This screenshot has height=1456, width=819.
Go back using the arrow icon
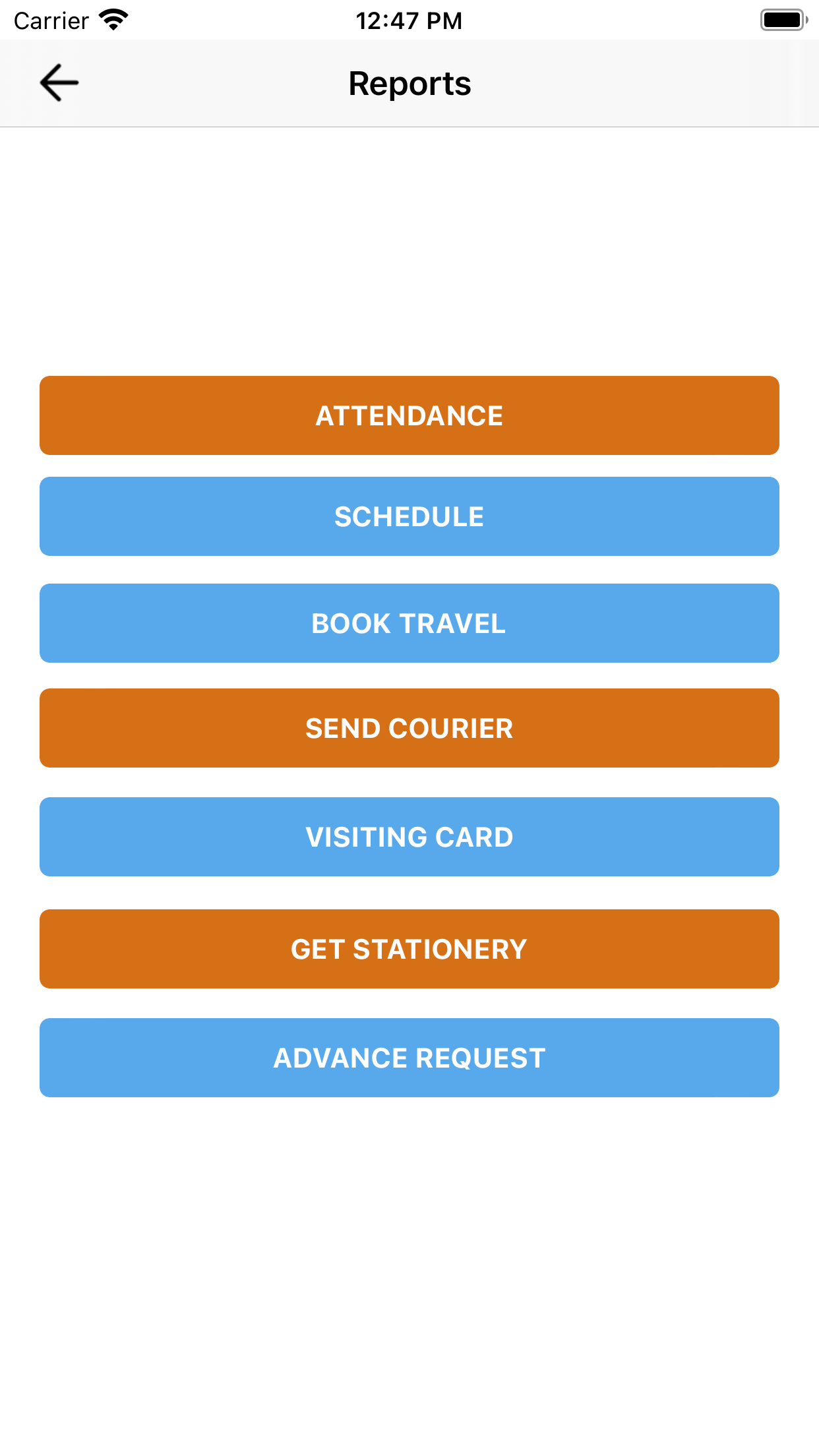coord(59,83)
